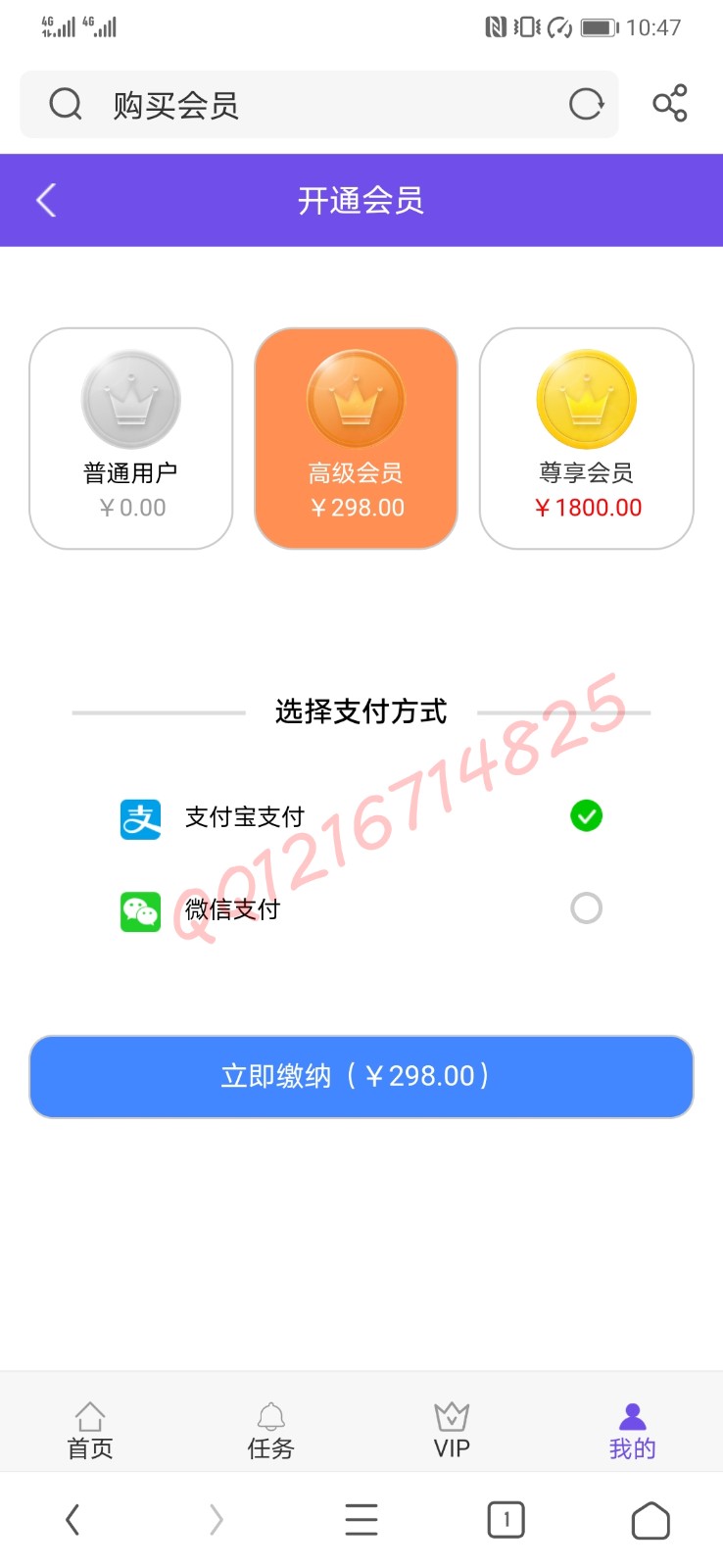The width and height of the screenshot is (723, 1568).
Task: Reload the page with the refresh icon
Action: click(x=586, y=104)
